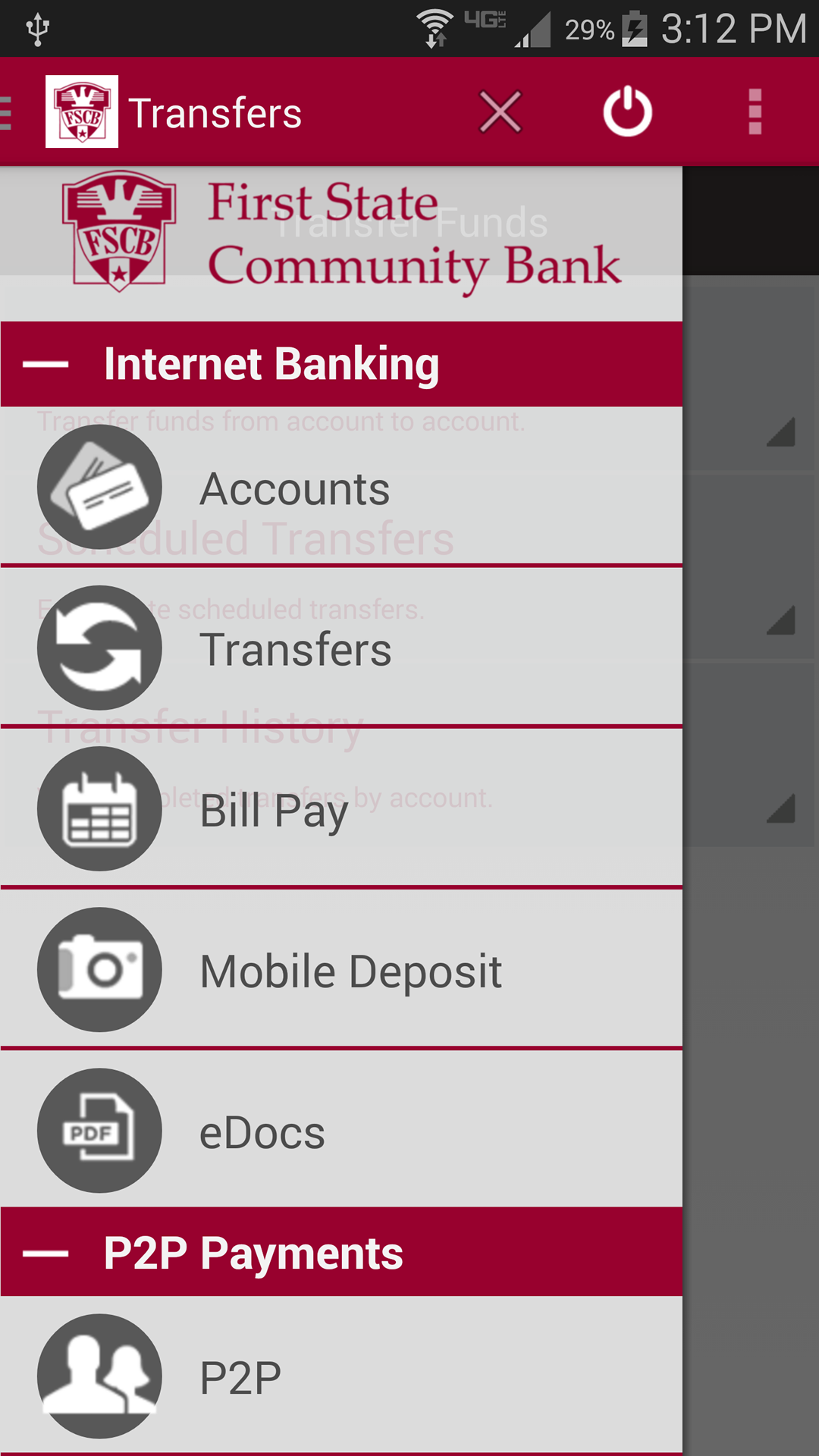Screen dimensions: 819x1456
Task: Select the Mobile Deposit camera icon
Action: [x=99, y=970]
